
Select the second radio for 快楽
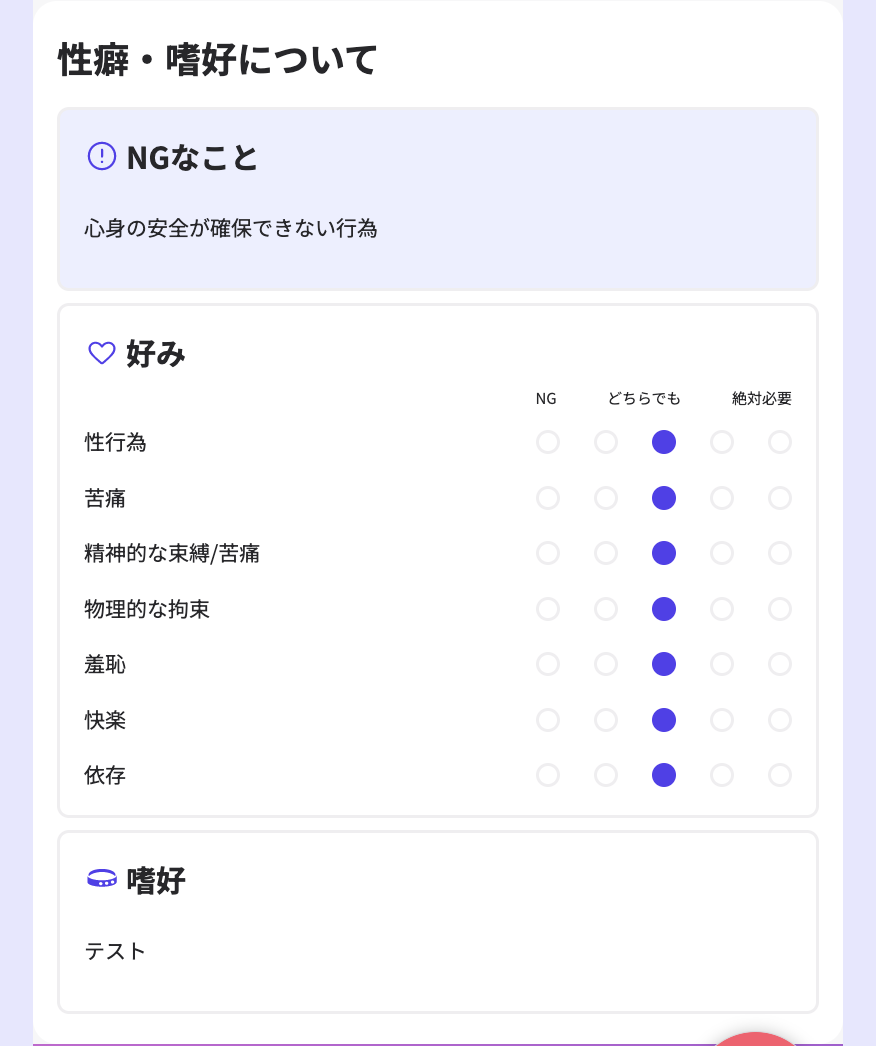click(x=606, y=720)
